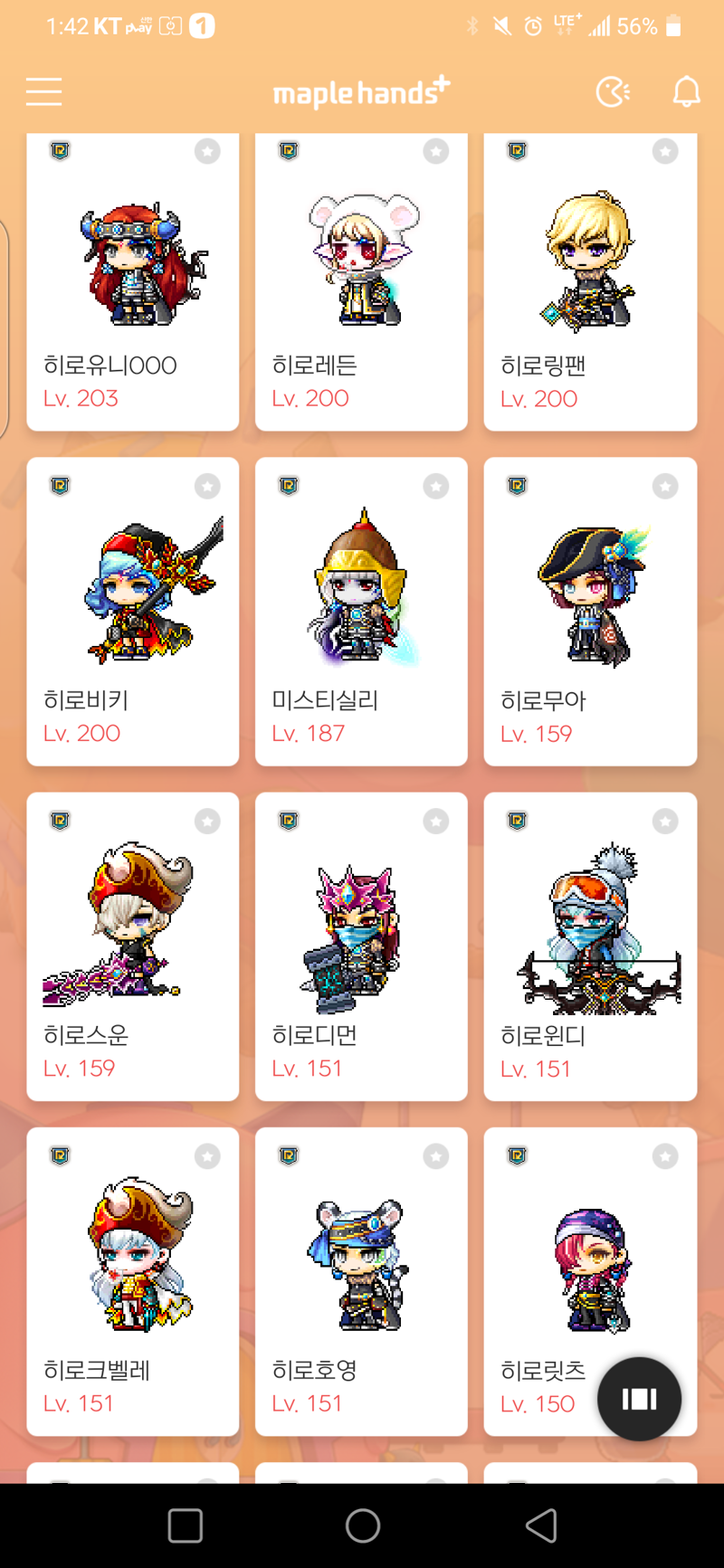Mark 미스티실리 as favorite star

tap(436, 487)
